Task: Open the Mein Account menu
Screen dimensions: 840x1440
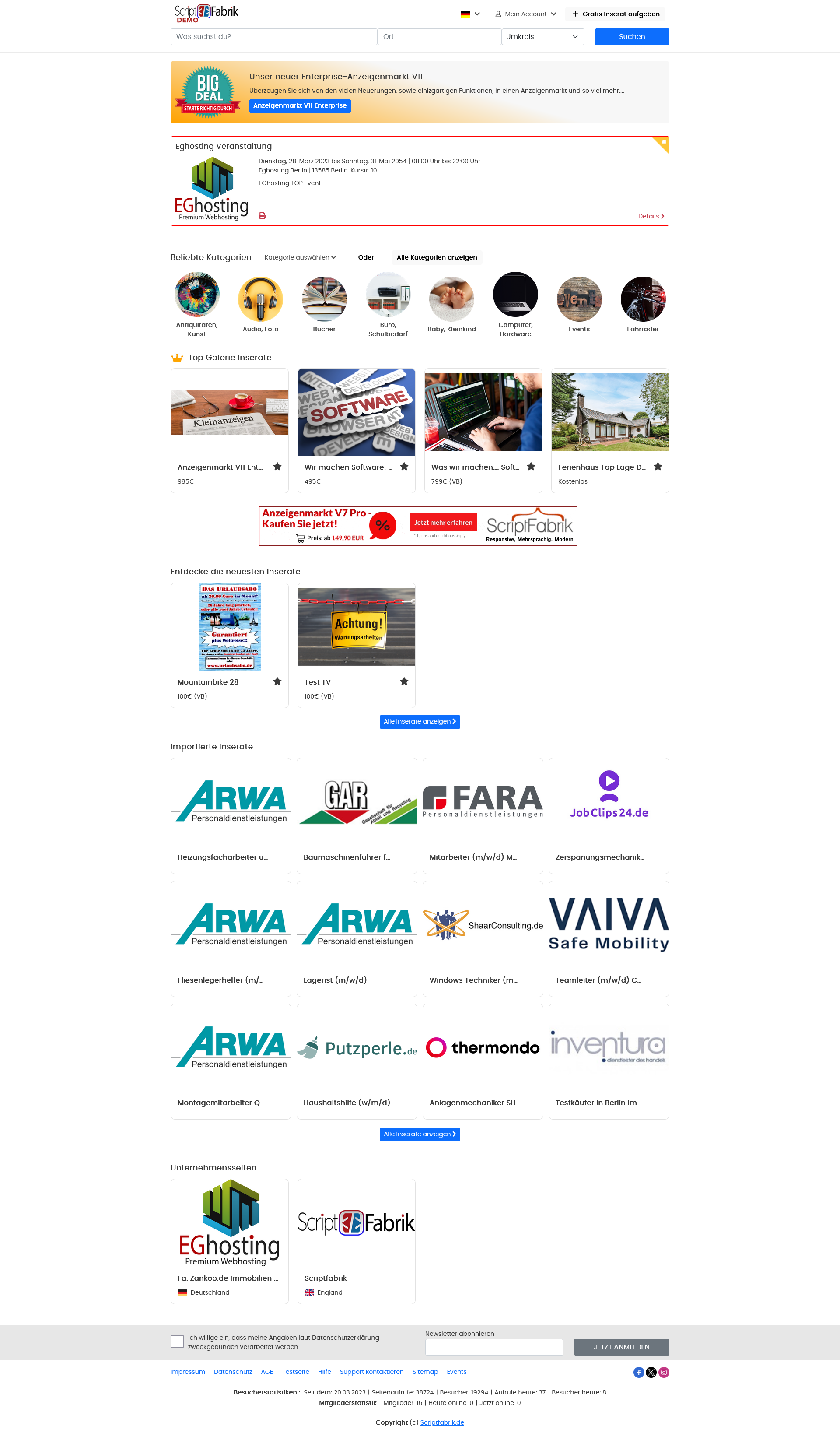Action: pos(525,14)
